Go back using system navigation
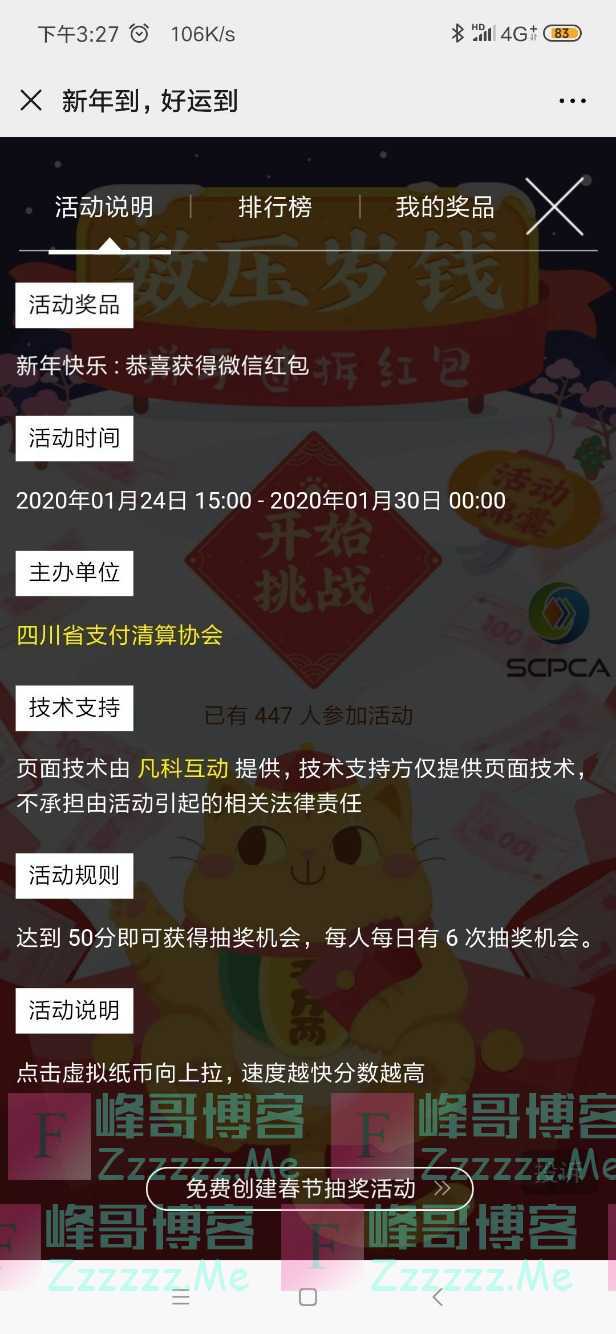 point(437,1297)
